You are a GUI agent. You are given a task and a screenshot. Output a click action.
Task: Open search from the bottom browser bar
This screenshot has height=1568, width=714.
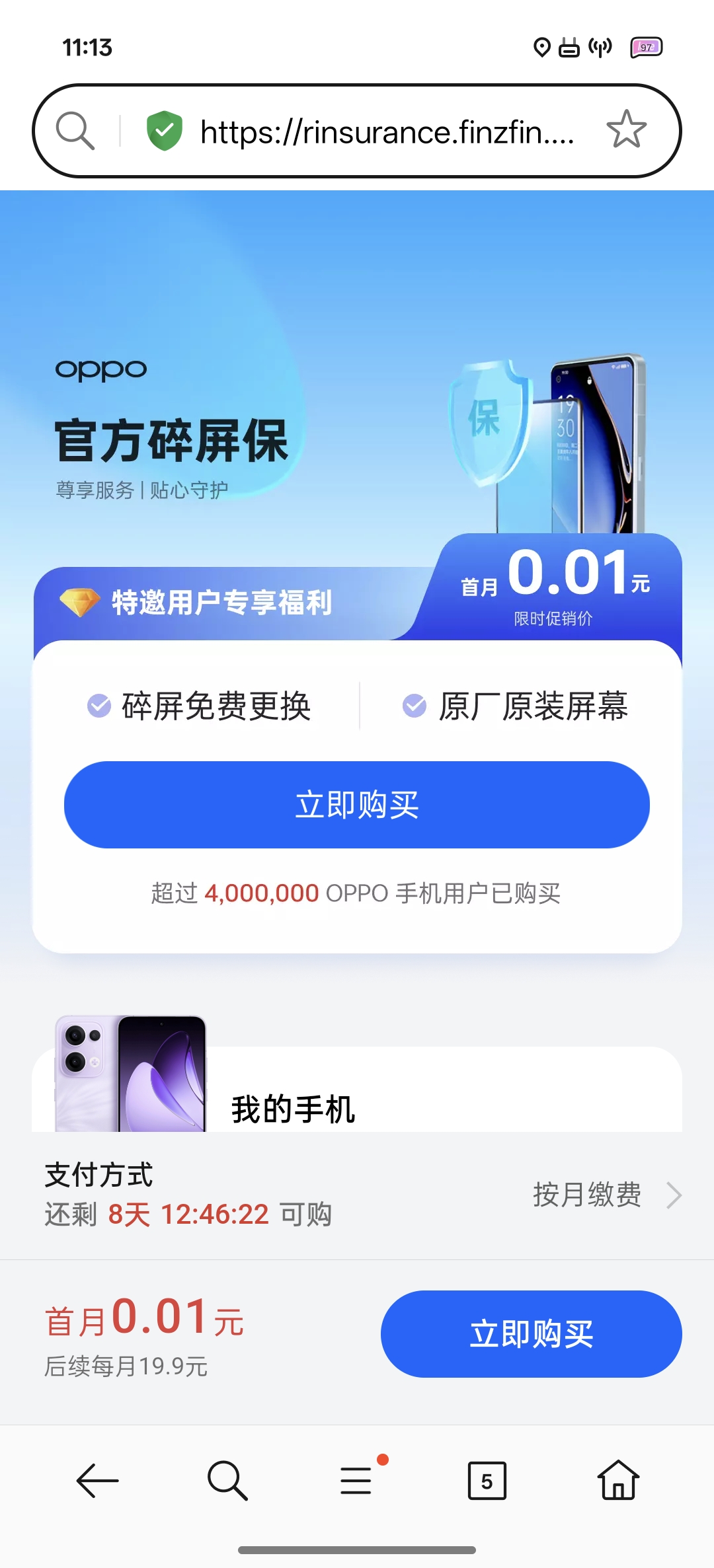pyautogui.click(x=226, y=1480)
